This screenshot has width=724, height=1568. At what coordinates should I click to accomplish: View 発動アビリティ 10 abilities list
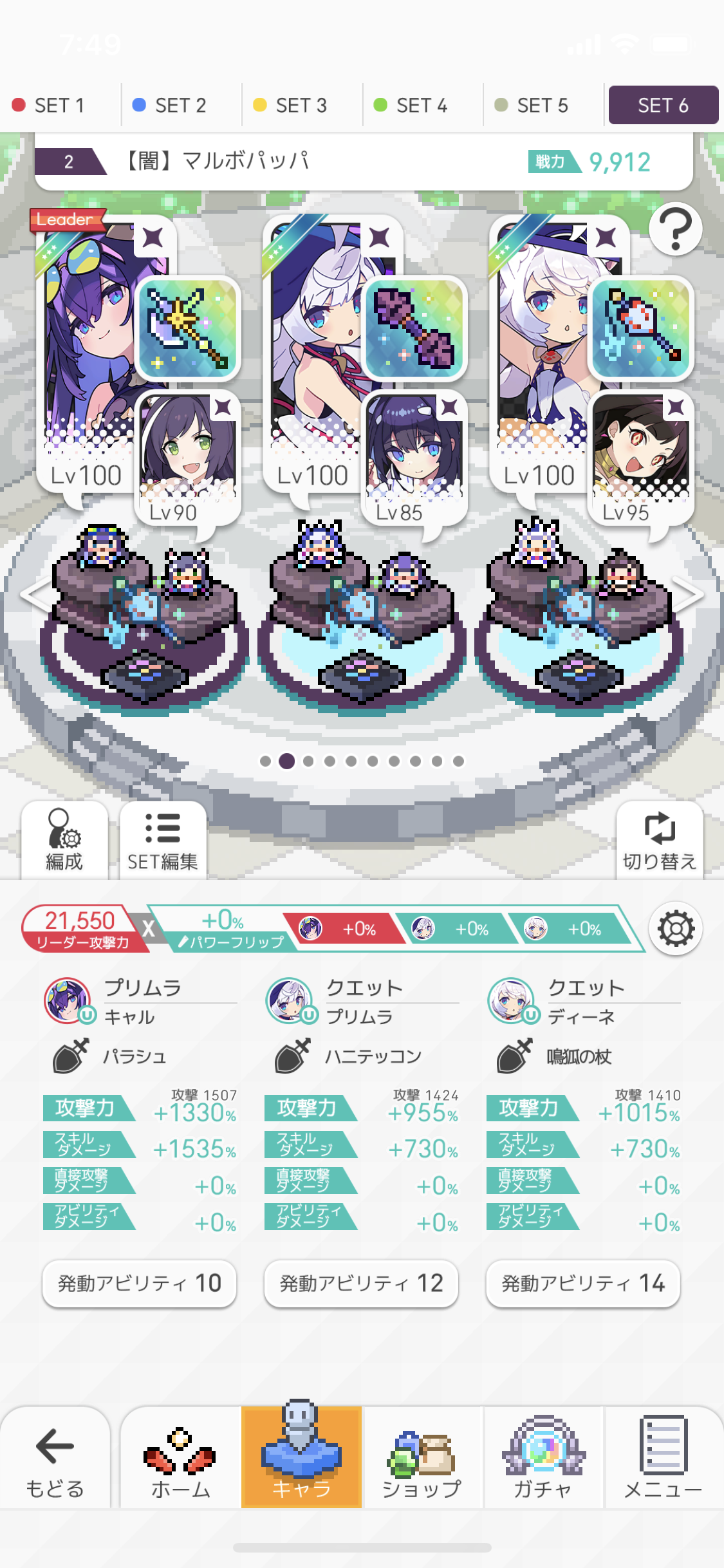tap(140, 1283)
